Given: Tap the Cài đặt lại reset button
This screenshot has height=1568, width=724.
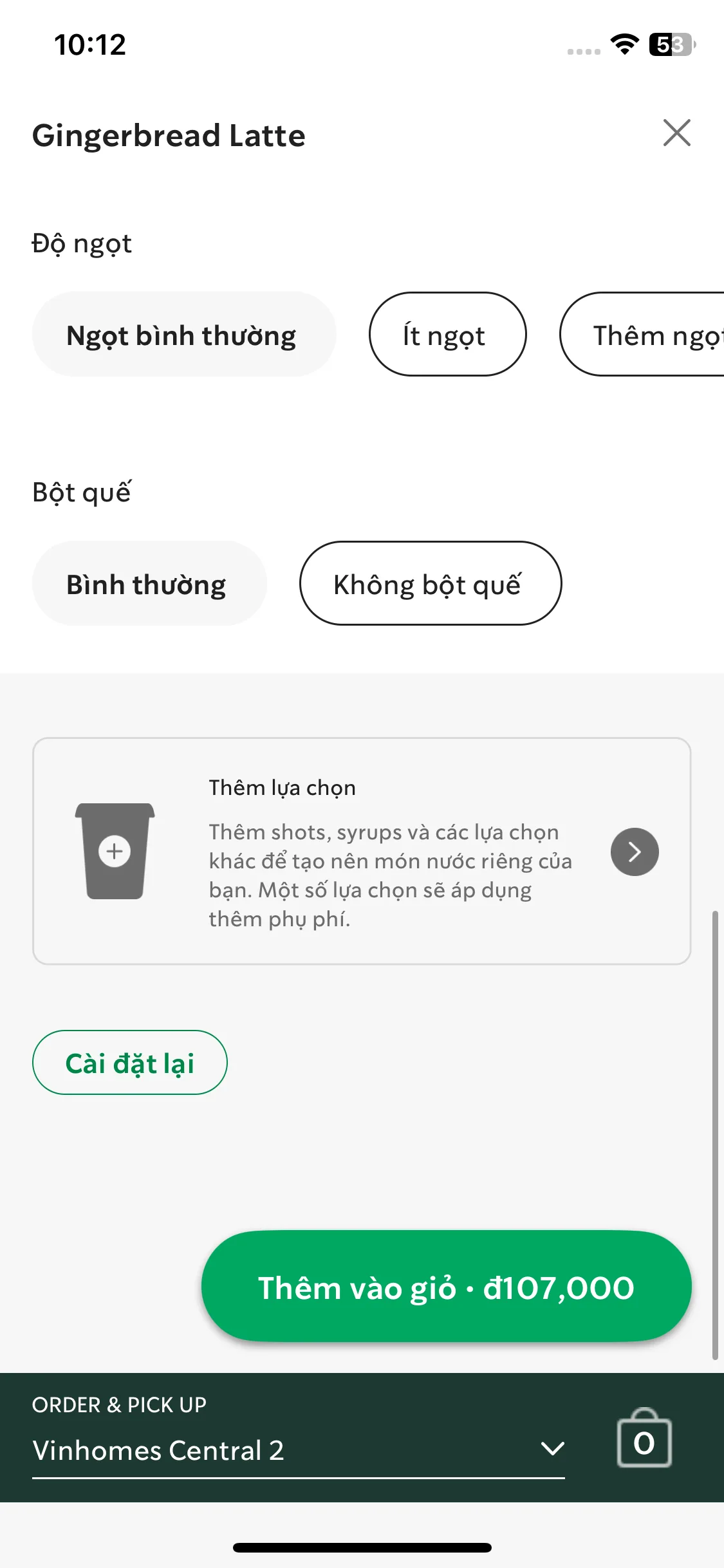Looking at the screenshot, I should (129, 1063).
